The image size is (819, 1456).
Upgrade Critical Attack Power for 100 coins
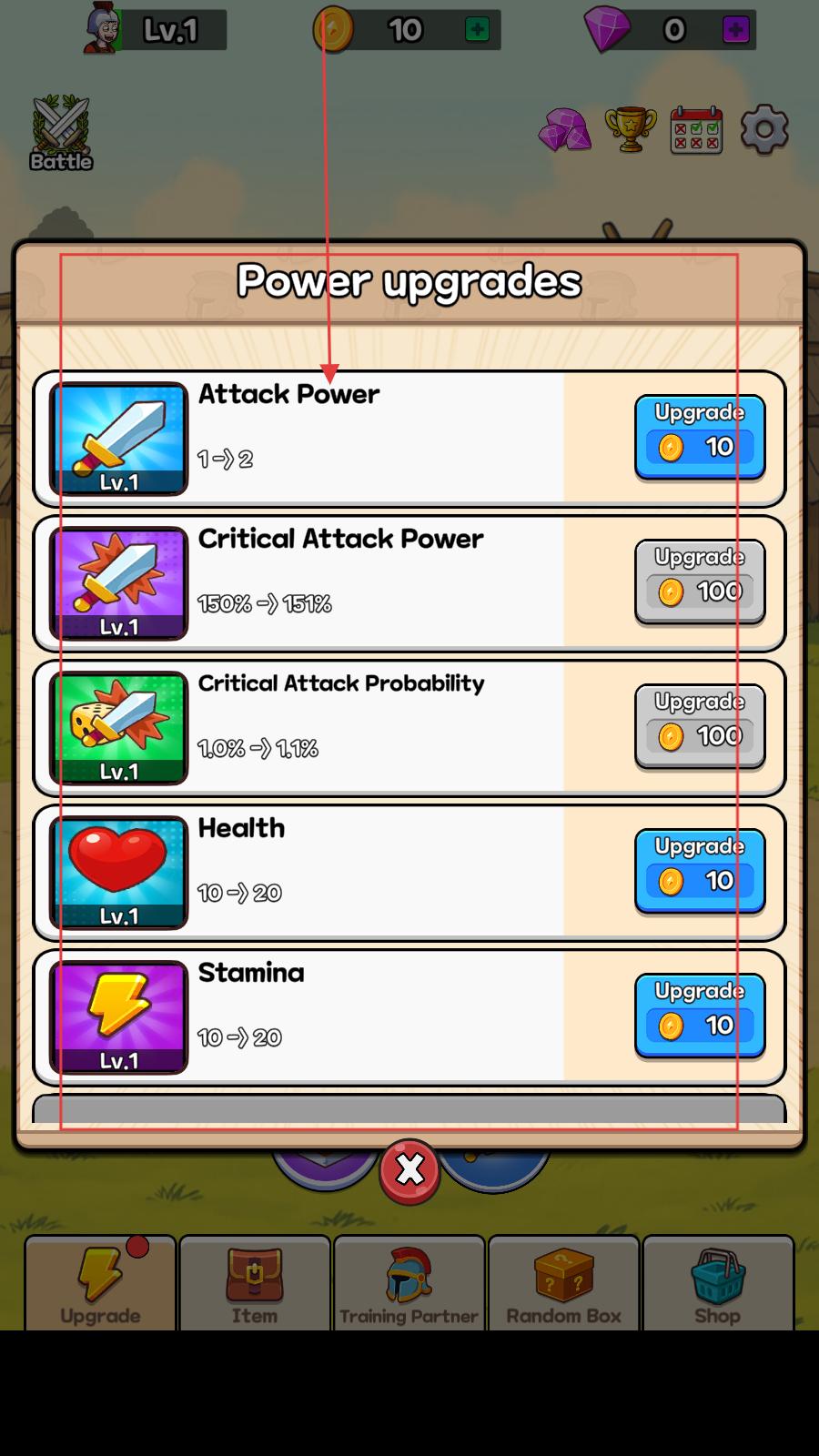pyautogui.click(x=699, y=581)
